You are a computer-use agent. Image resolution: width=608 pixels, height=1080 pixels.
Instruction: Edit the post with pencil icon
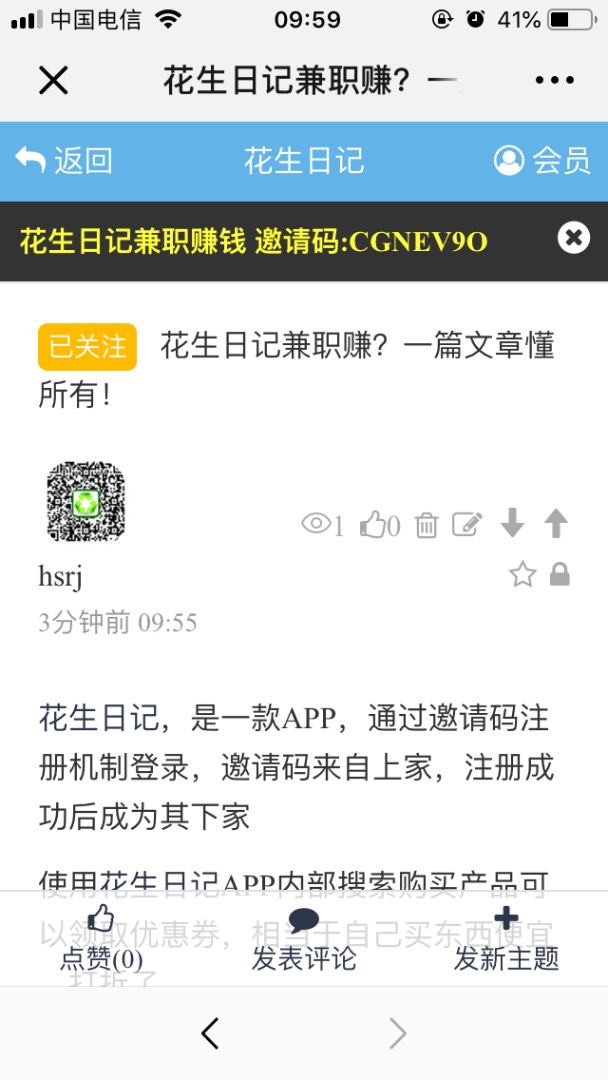click(x=467, y=524)
